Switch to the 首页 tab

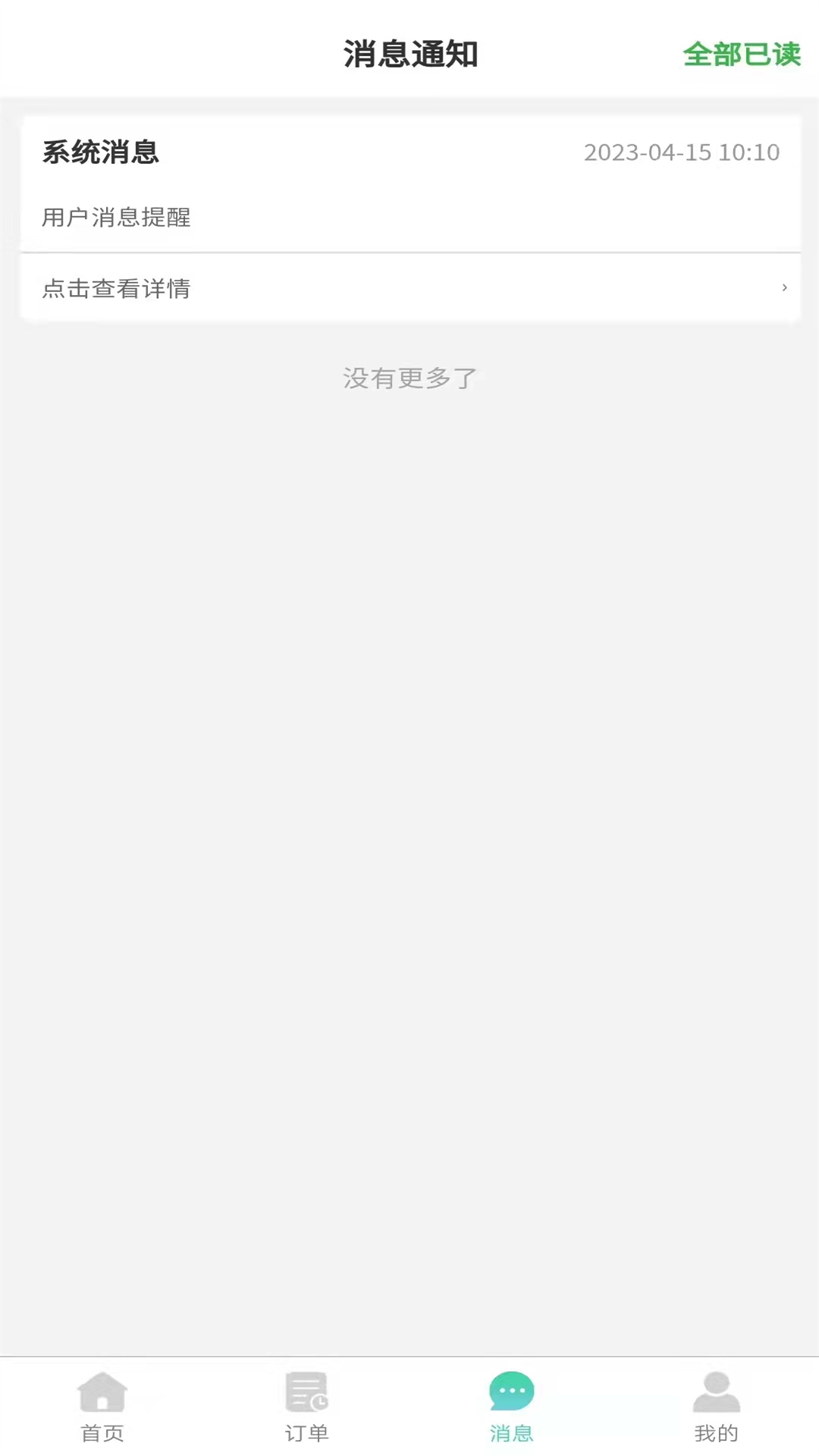tap(102, 1407)
